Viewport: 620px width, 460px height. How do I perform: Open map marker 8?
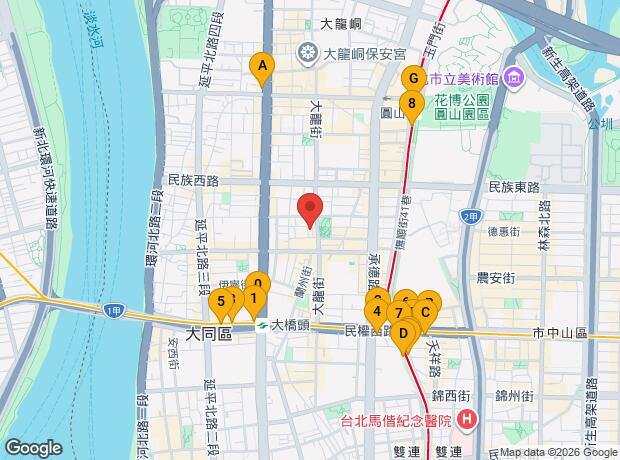click(x=411, y=101)
